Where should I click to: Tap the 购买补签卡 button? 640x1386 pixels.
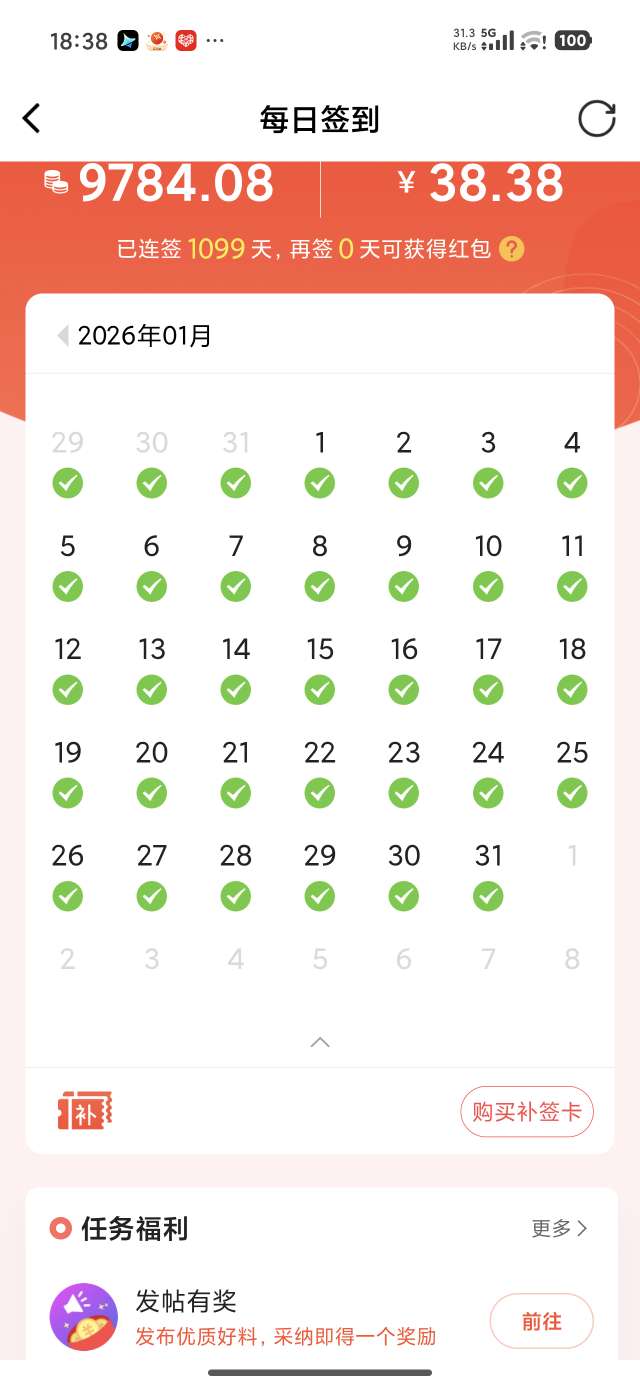click(x=527, y=1112)
